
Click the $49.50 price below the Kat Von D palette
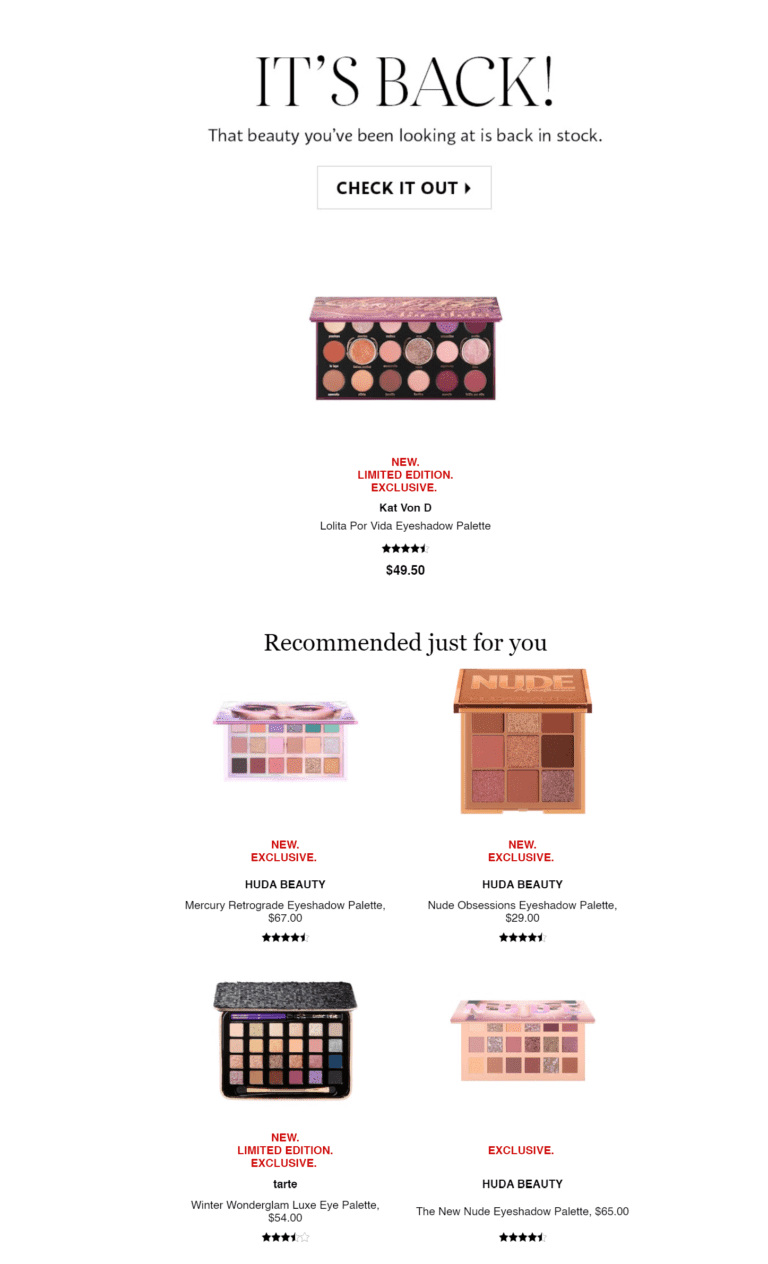(404, 570)
